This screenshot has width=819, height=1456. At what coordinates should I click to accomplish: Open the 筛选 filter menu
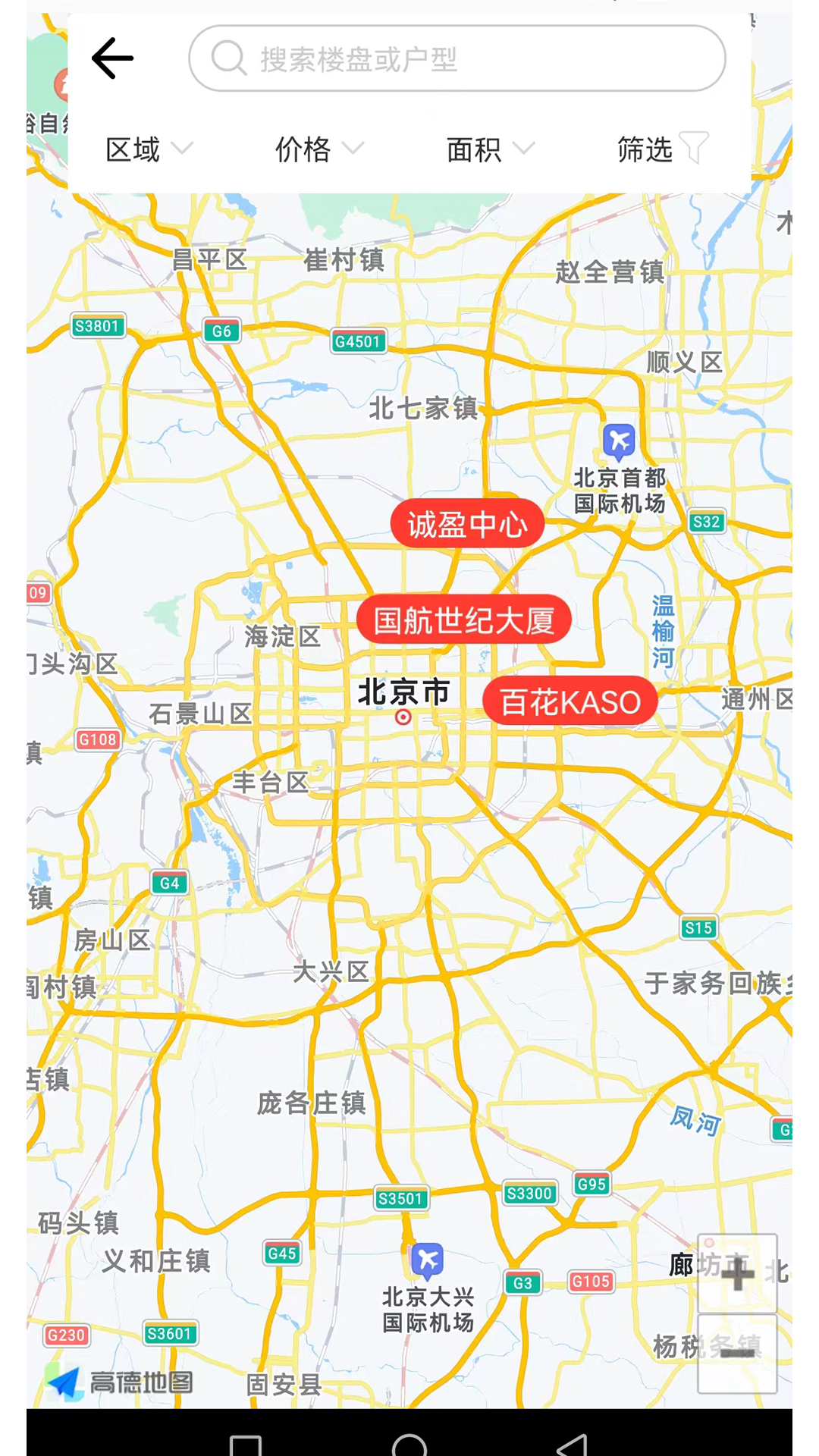pyautogui.click(x=660, y=149)
